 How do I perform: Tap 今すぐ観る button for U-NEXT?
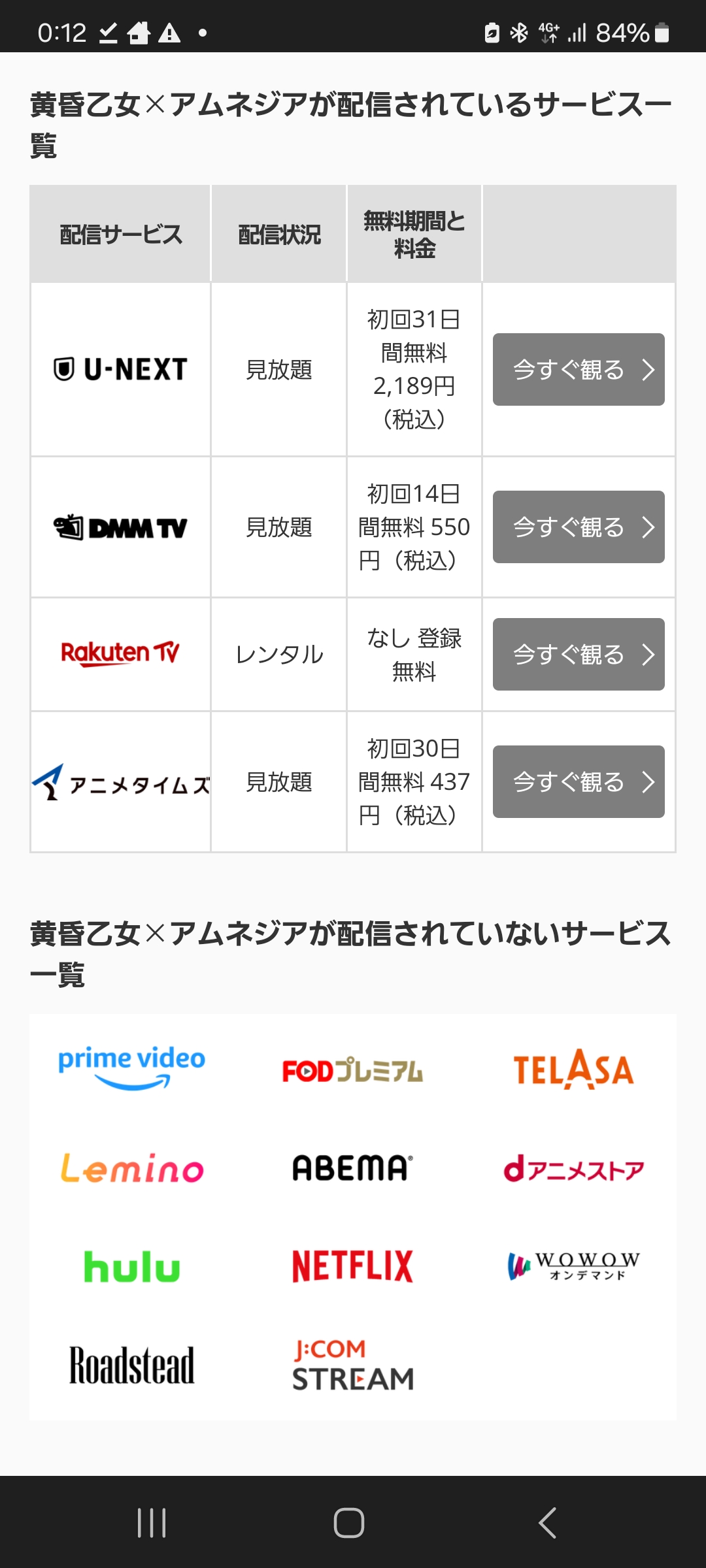pos(579,369)
